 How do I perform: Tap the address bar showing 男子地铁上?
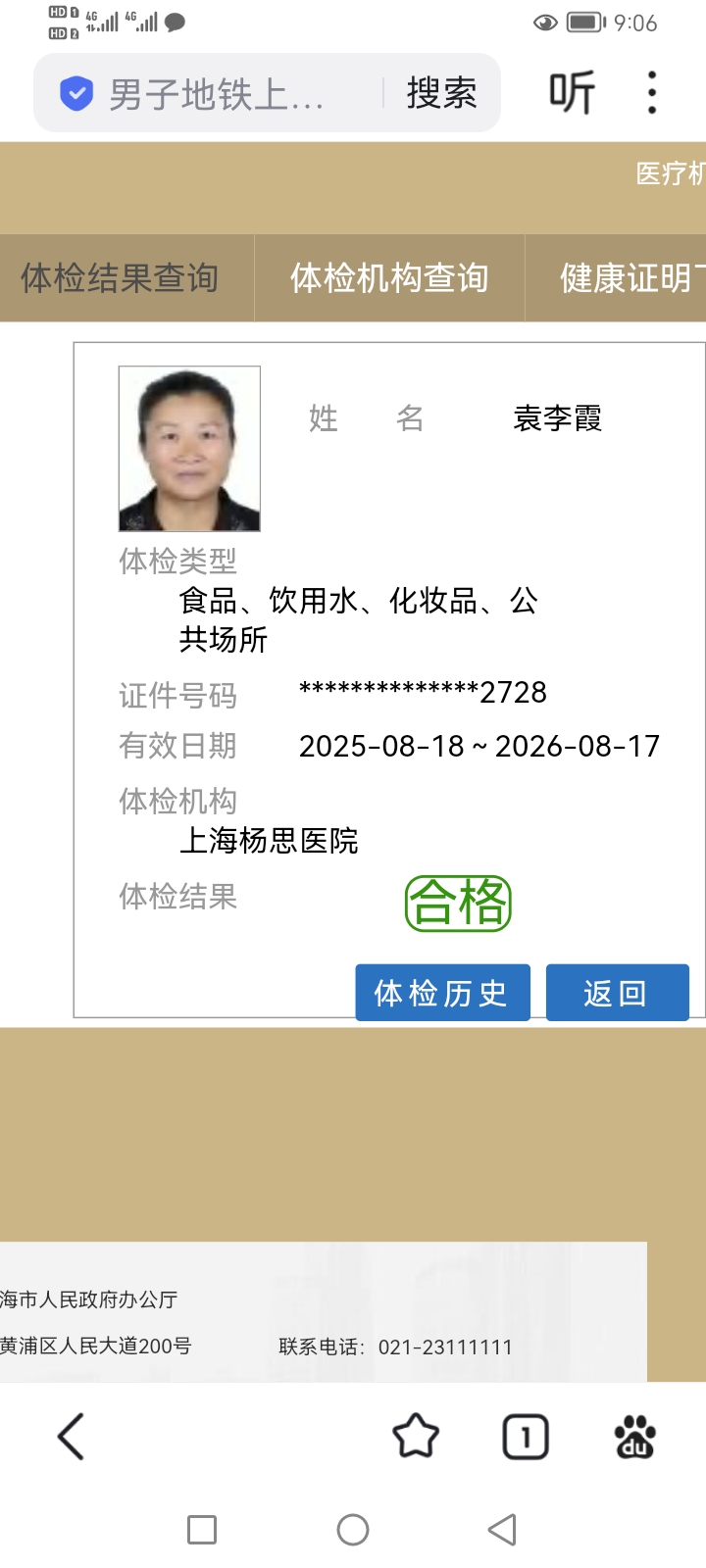(x=216, y=95)
